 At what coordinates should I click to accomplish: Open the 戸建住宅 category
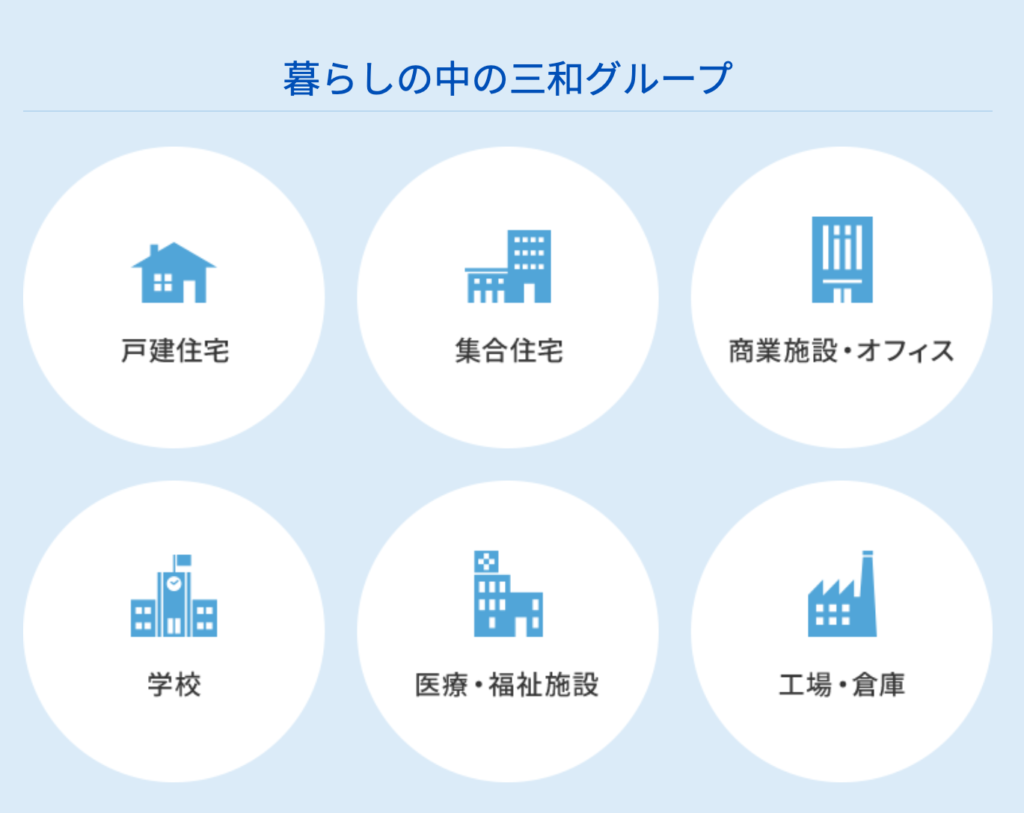coord(174,298)
